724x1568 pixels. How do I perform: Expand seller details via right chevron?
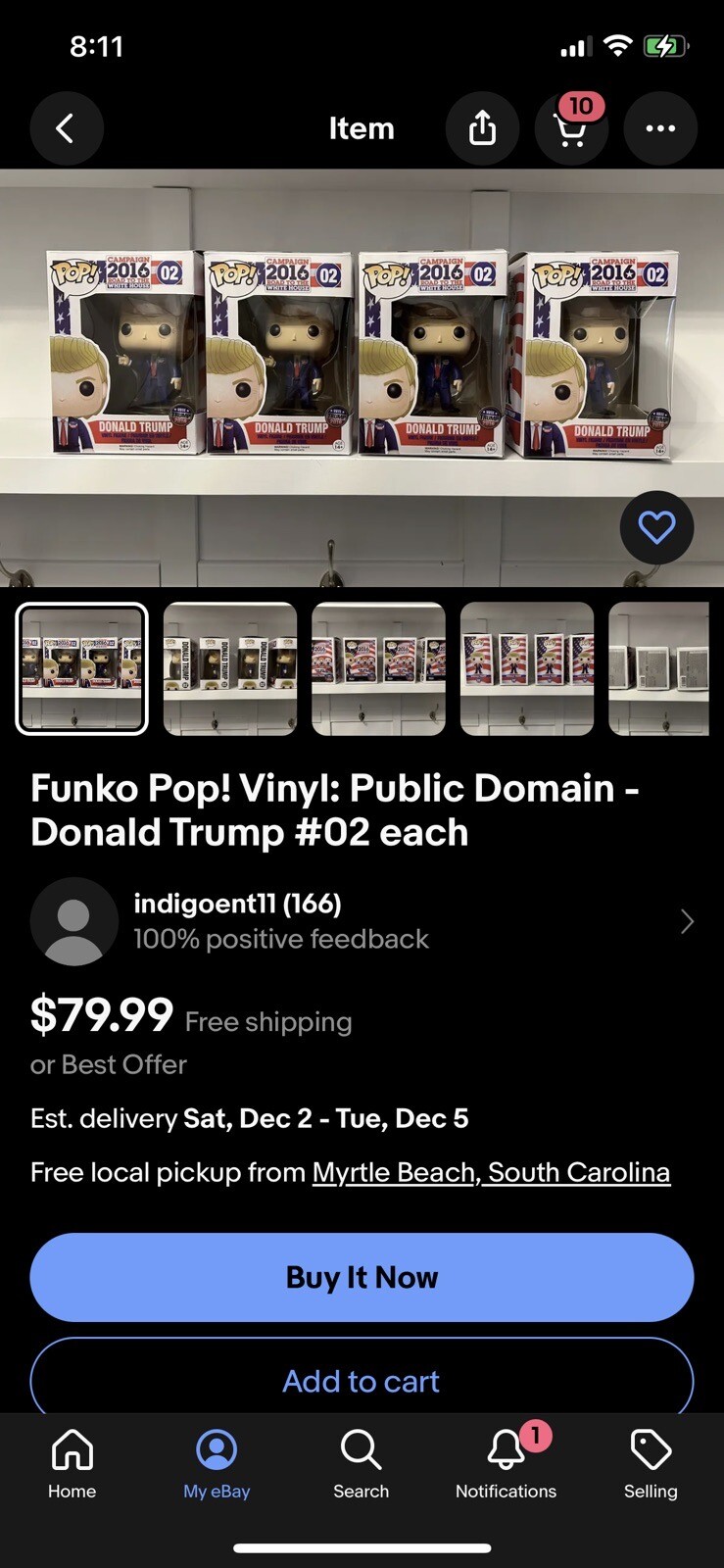click(x=687, y=921)
